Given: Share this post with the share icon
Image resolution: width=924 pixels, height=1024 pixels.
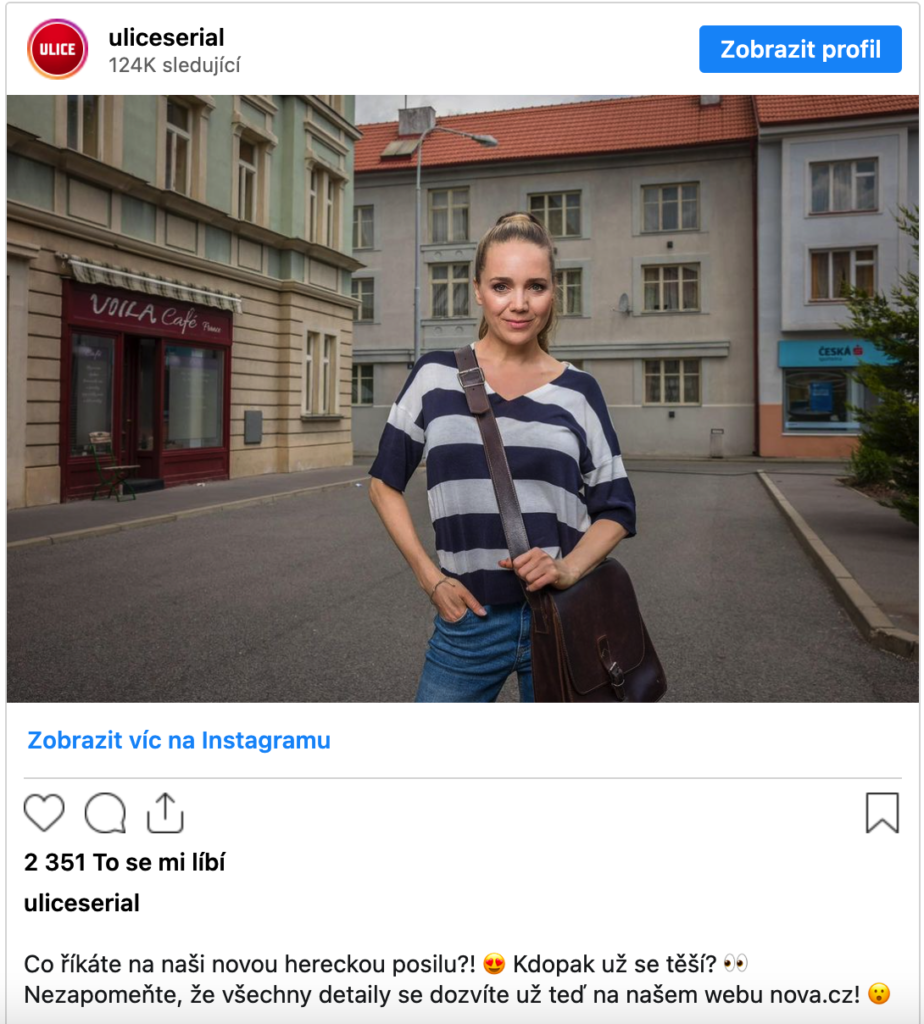Looking at the screenshot, I should coord(165,812).
